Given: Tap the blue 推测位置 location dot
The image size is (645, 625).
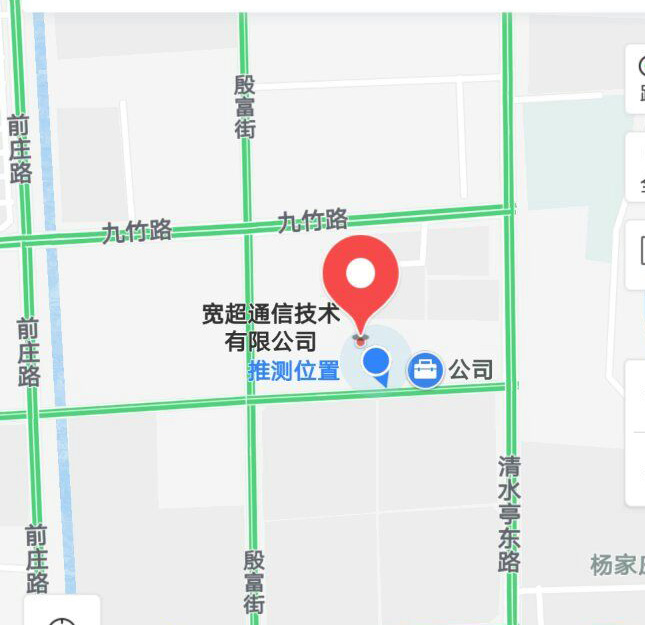Looking at the screenshot, I should pyautogui.click(x=376, y=362).
